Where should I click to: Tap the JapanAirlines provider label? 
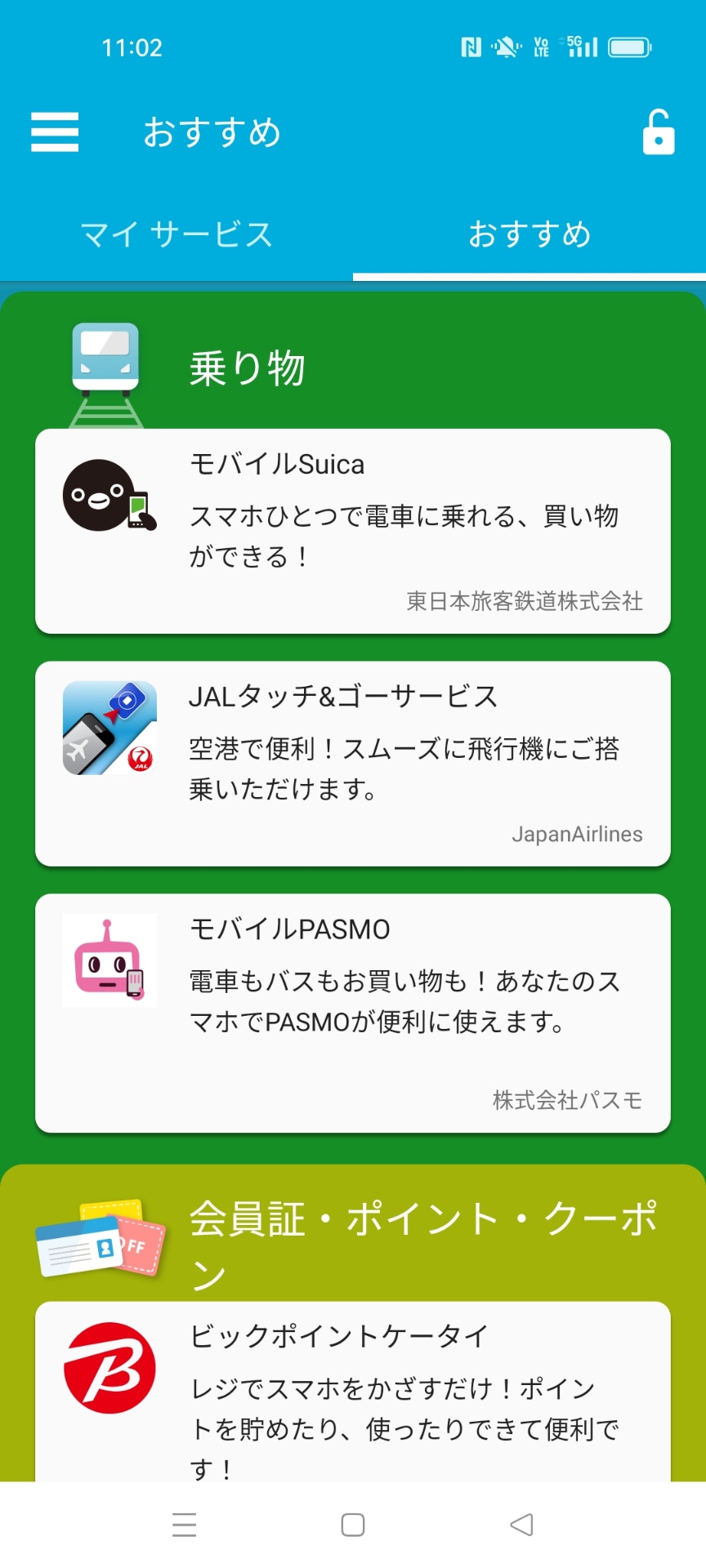(577, 835)
